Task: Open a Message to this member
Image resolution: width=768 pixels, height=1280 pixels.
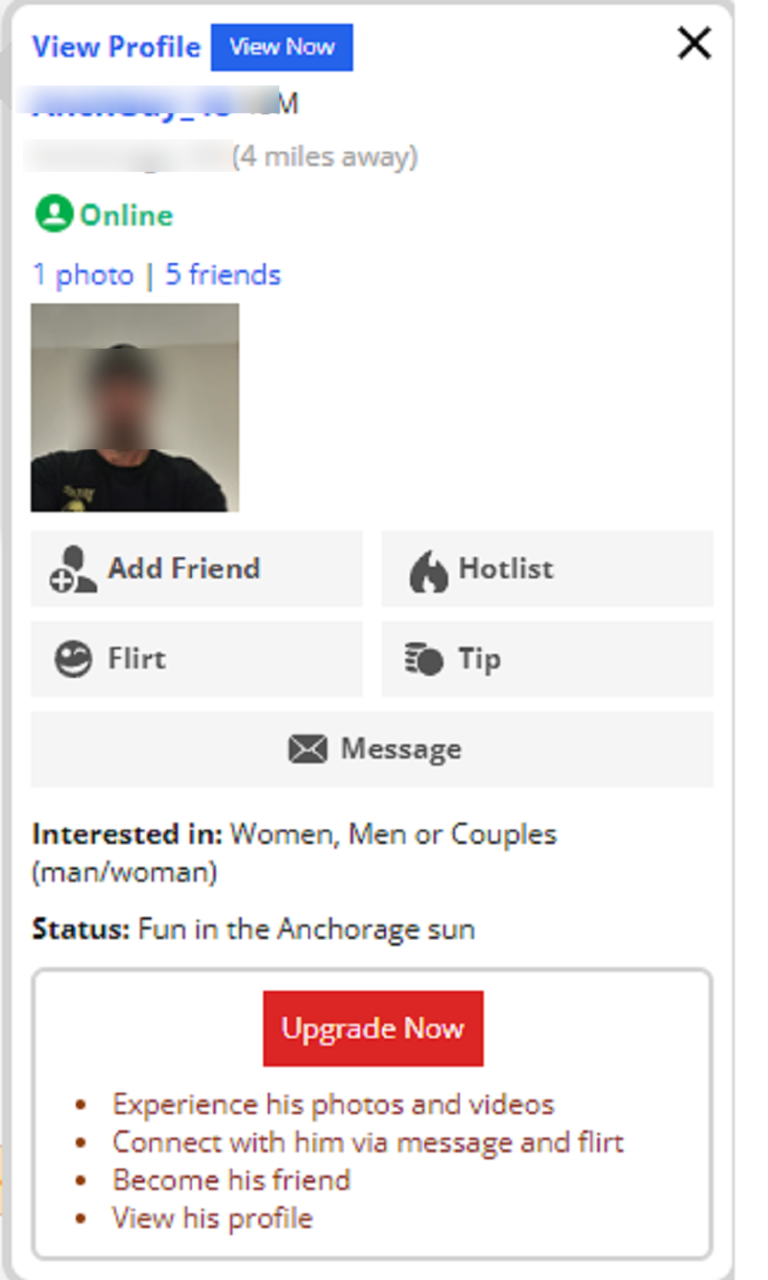Action: click(374, 748)
